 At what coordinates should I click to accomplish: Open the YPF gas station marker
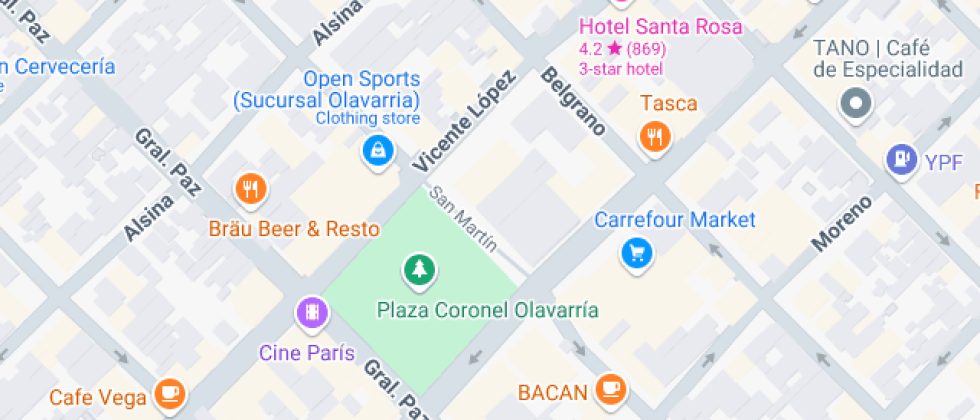(x=902, y=159)
